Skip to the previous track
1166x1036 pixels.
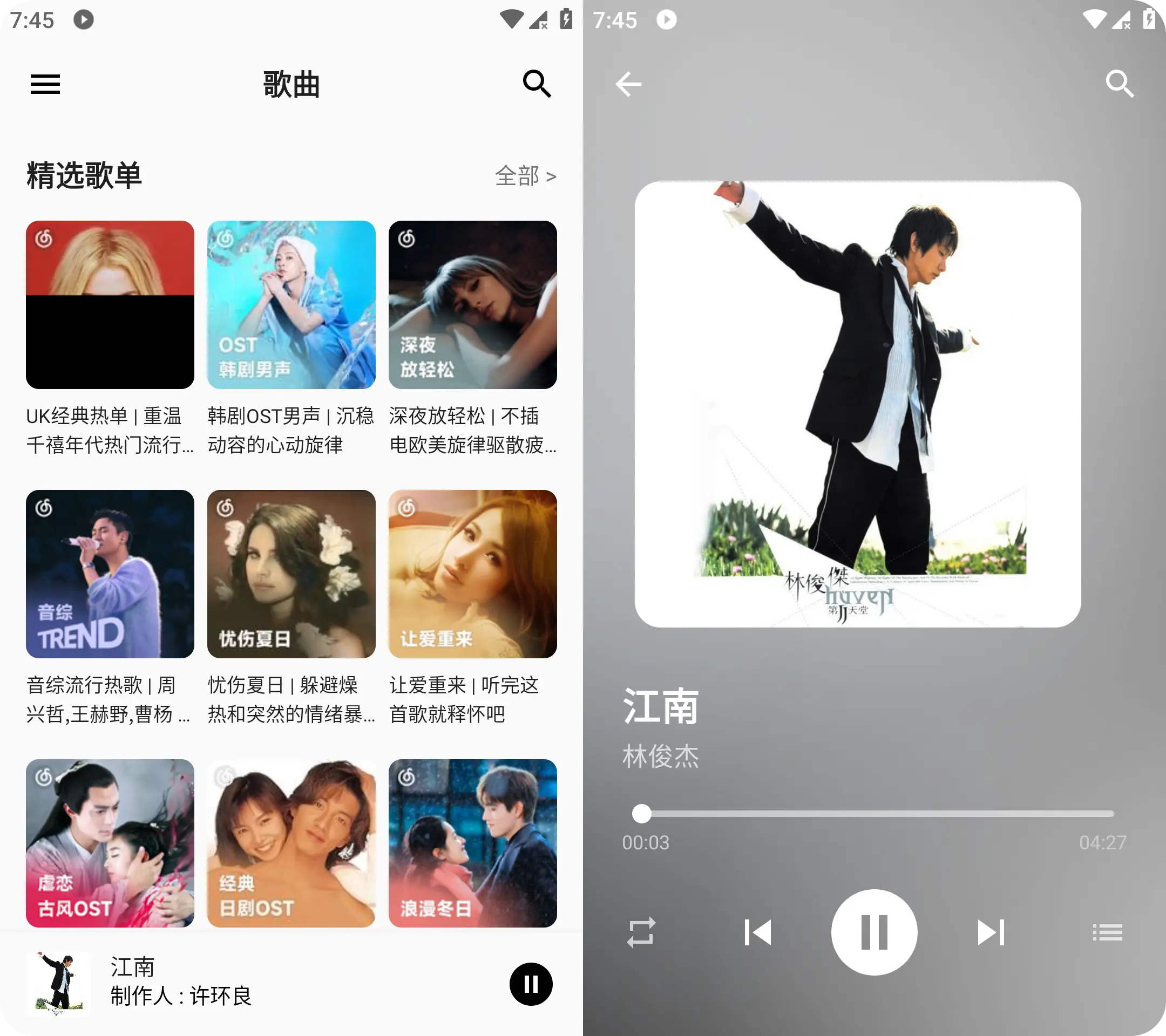757,933
